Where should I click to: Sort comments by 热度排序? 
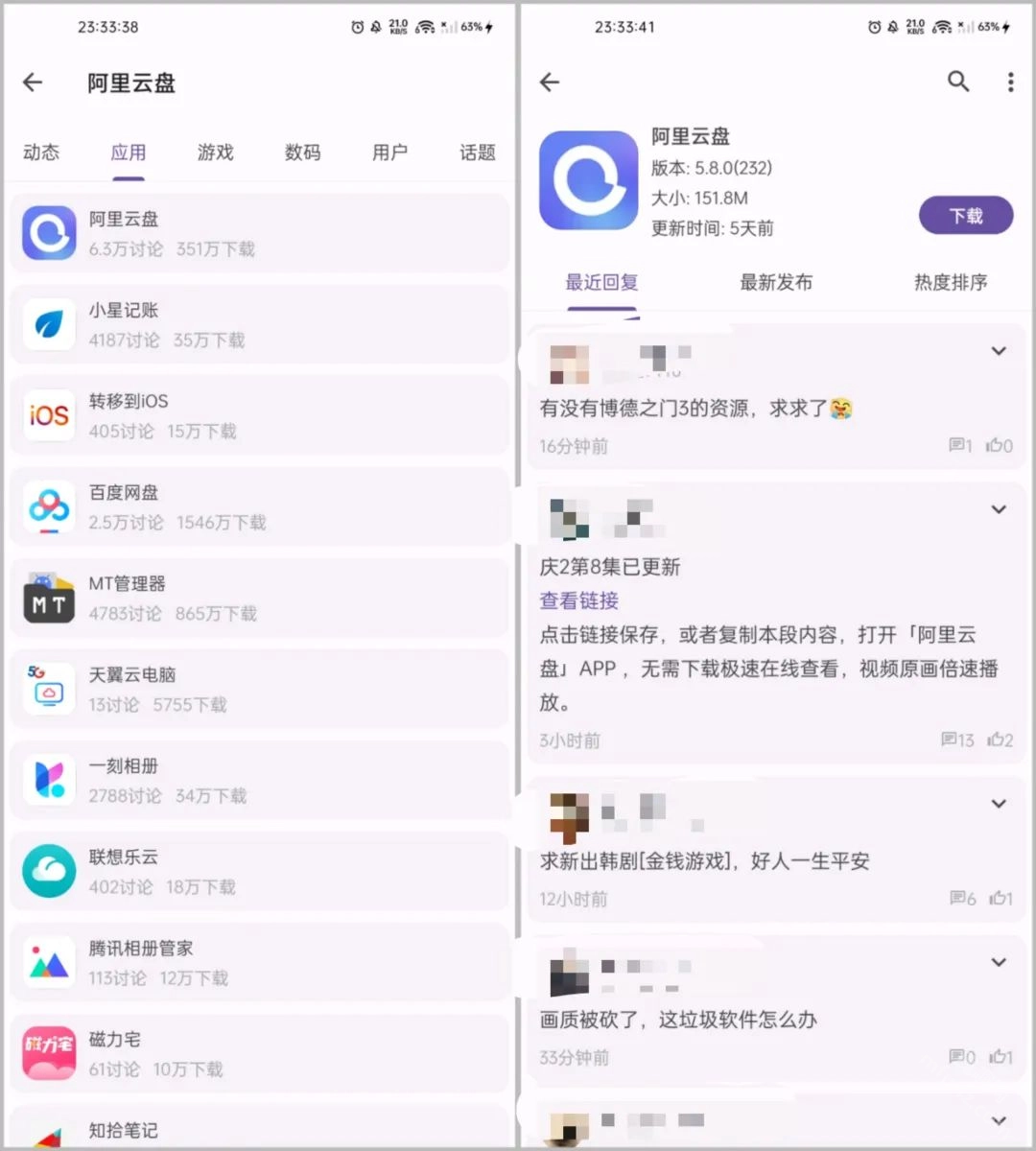(x=950, y=282)
